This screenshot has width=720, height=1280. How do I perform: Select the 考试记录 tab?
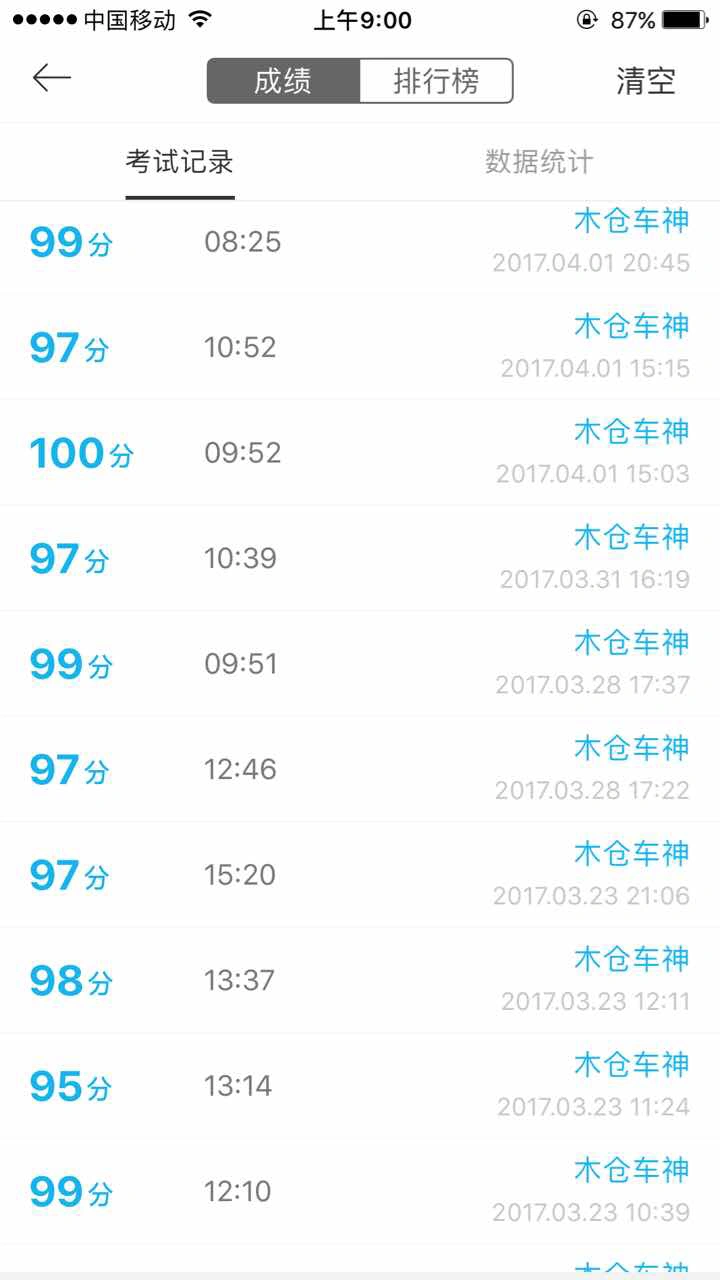(x=180, y=162)
